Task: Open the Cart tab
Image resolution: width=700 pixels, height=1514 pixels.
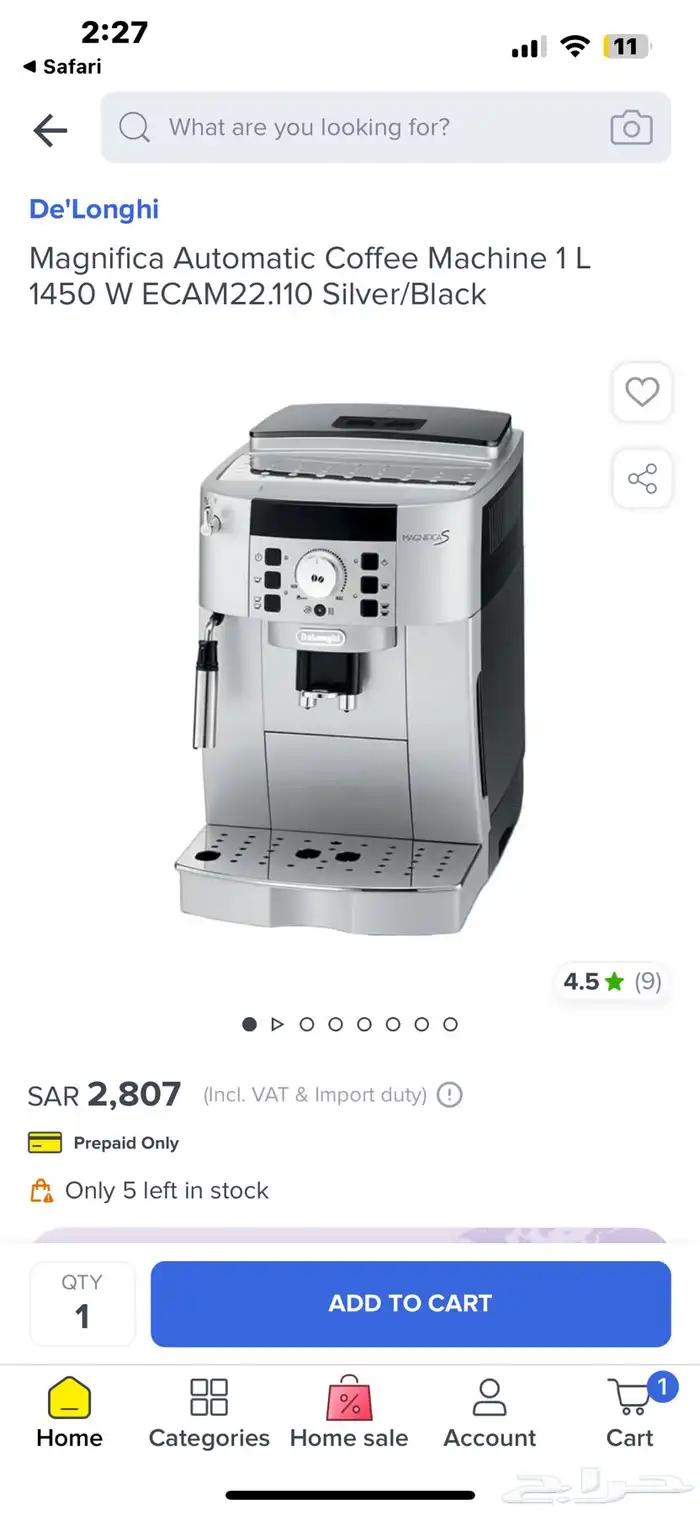Action: click(630, 1413)
